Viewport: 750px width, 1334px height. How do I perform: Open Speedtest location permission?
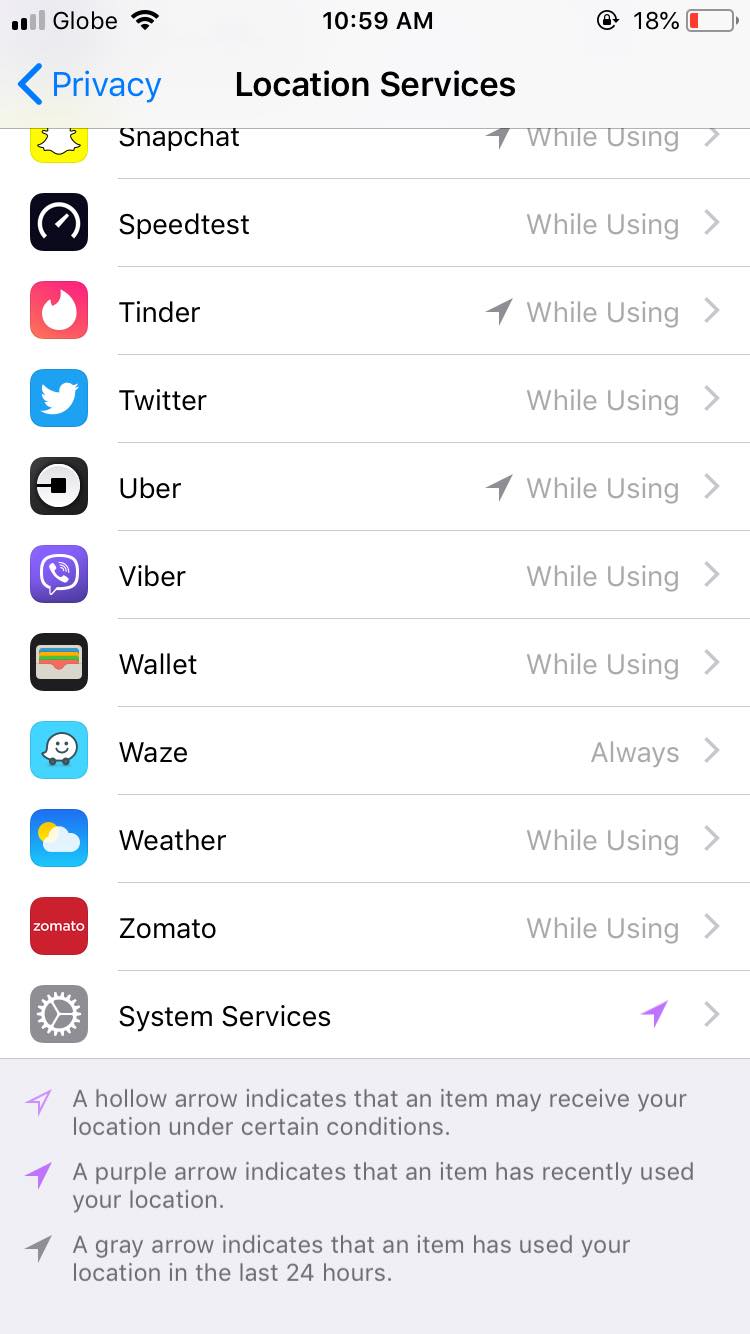pos(375,223)
